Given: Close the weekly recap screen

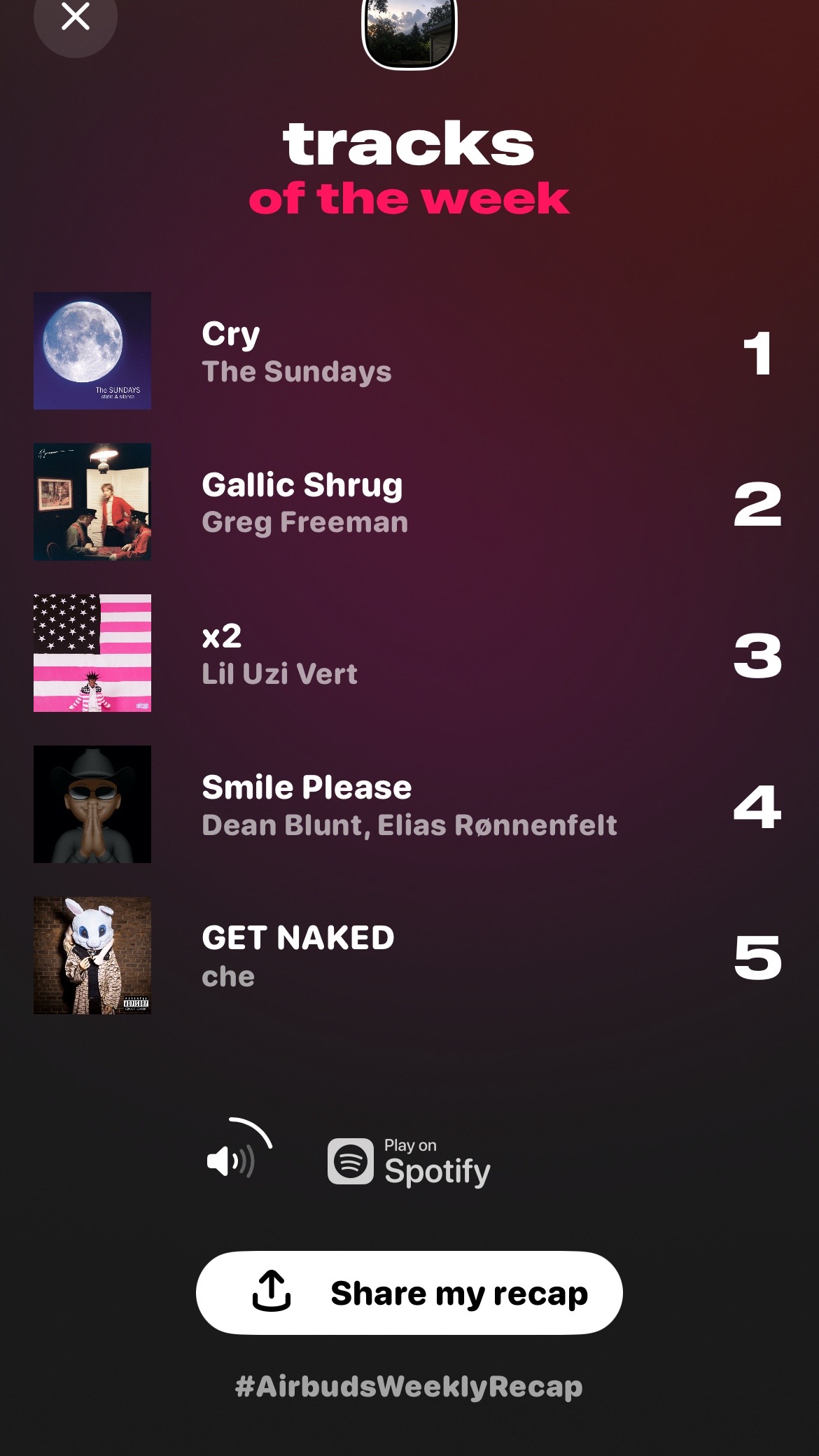Looking at the screenshot, I should 76,17.
